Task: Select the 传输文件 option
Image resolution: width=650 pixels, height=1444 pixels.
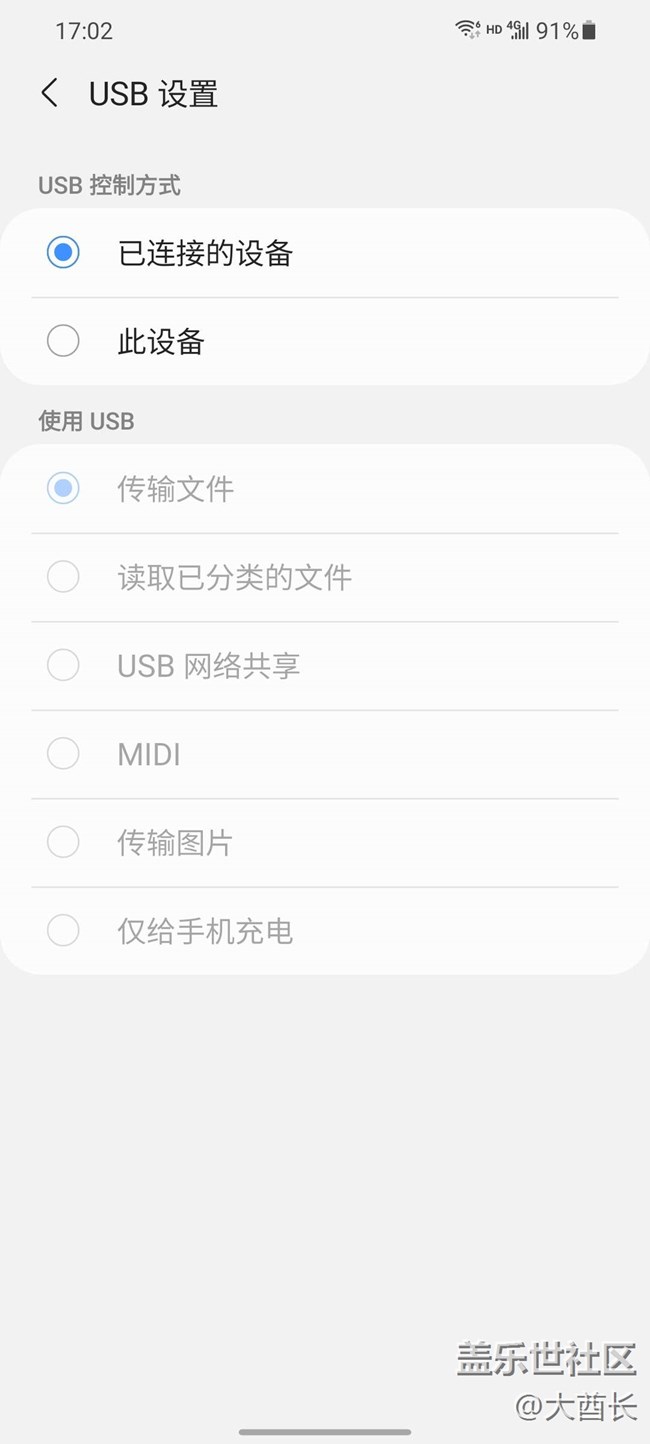Action: tap(325, 489)
